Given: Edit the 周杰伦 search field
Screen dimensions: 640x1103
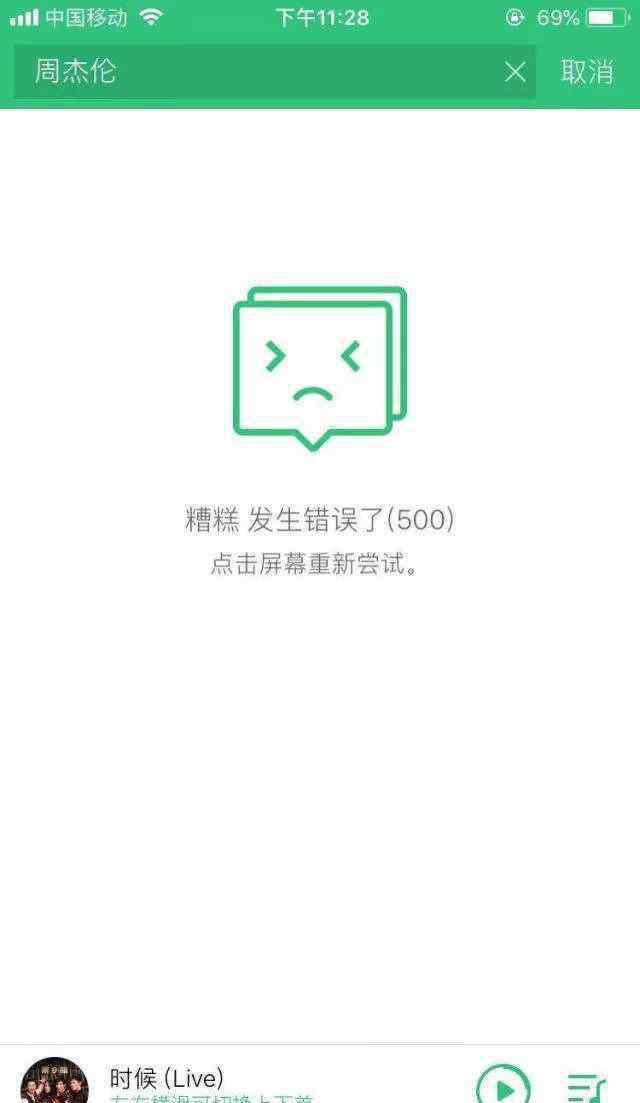Looking at the screenshot, I should [274, 72].
